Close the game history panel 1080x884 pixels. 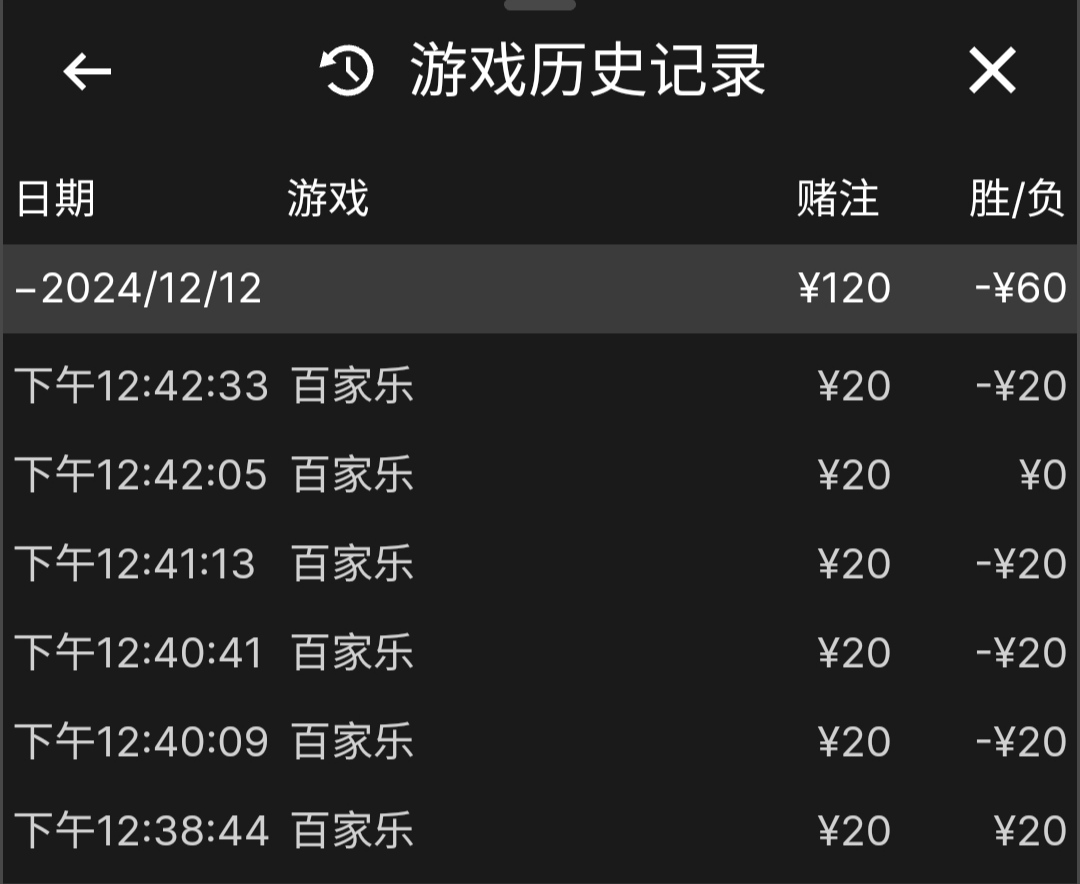992,71
